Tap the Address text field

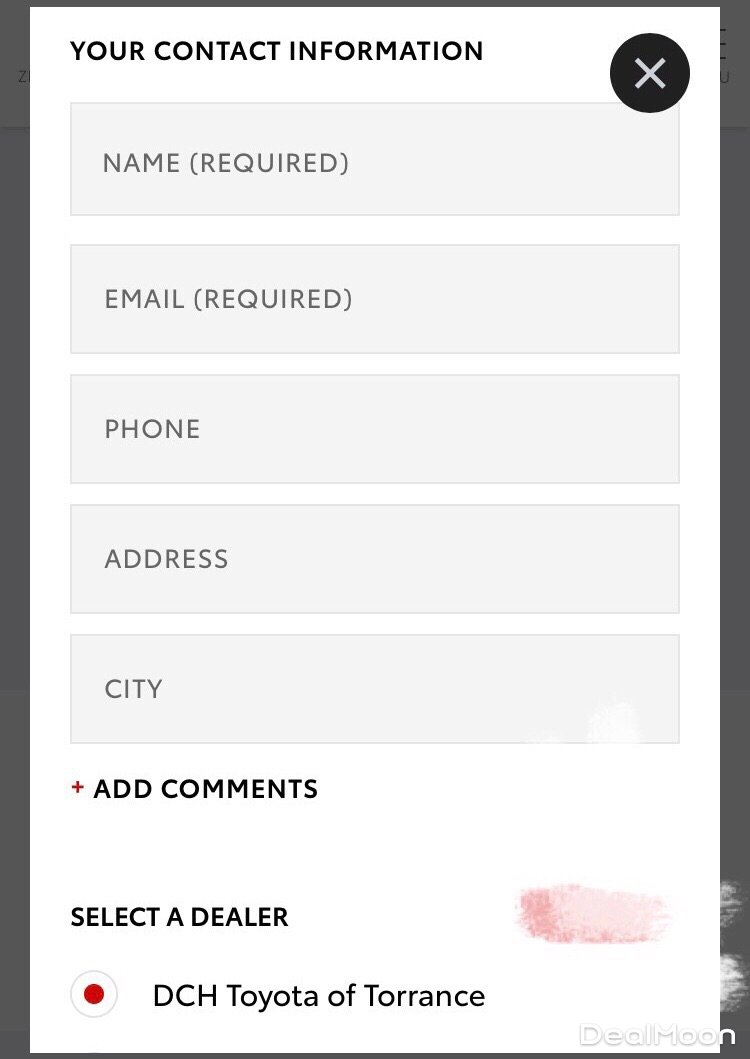click(374, 559)
